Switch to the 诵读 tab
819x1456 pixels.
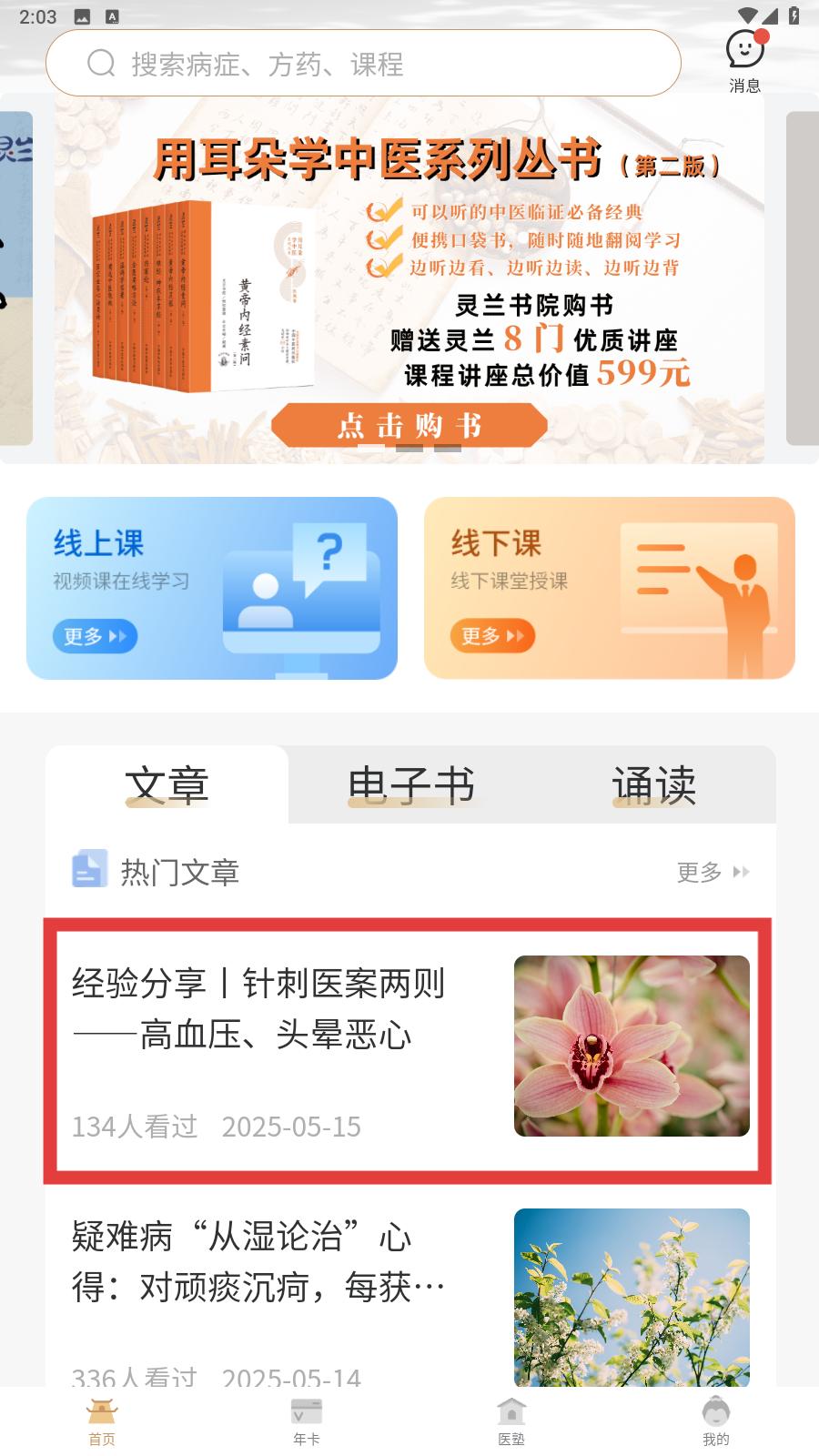654,785
